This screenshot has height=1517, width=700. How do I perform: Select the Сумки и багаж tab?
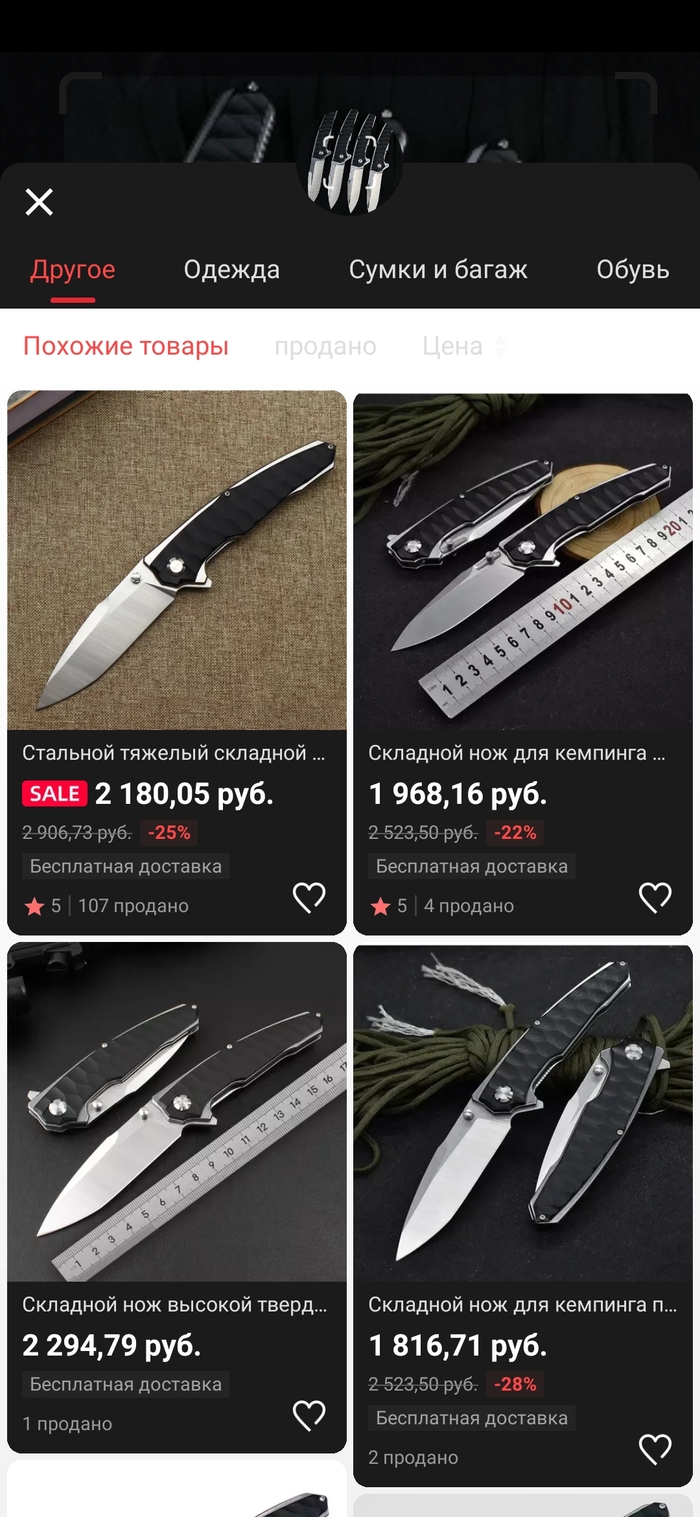438,270
